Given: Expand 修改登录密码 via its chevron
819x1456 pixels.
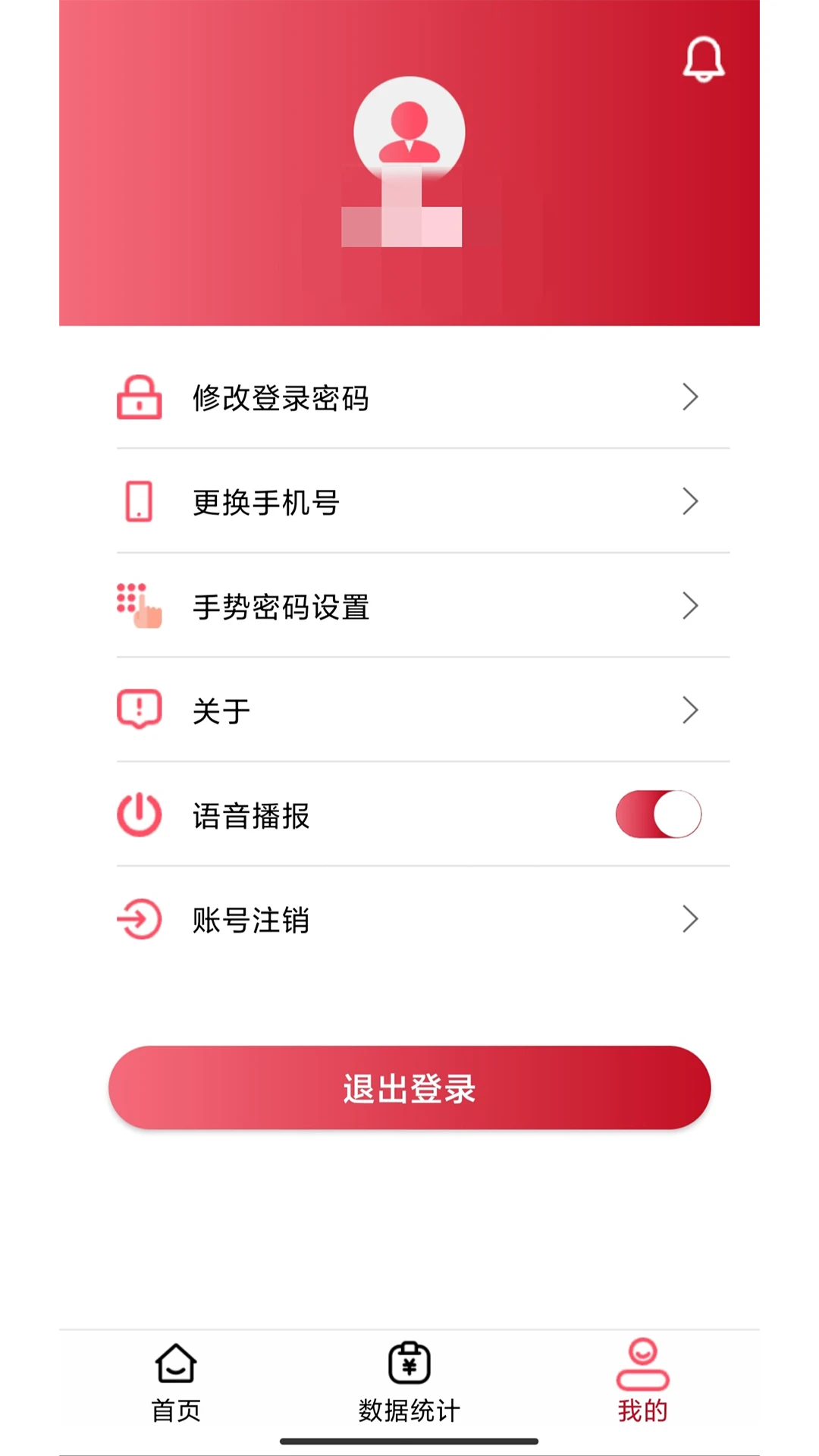Looking at the screenshot, I should click(x=690, y=397).
